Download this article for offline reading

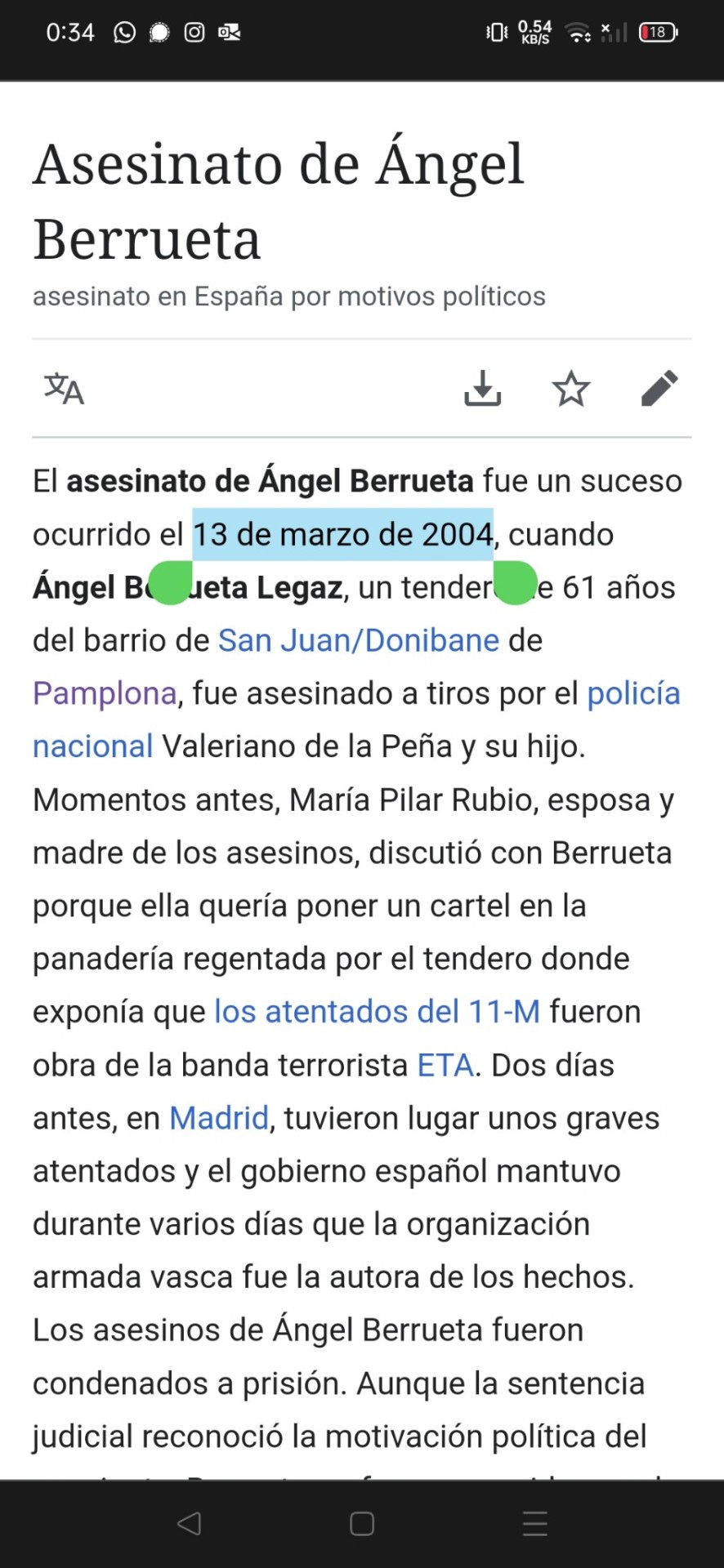pyautogui.click(x=483, y=389)
